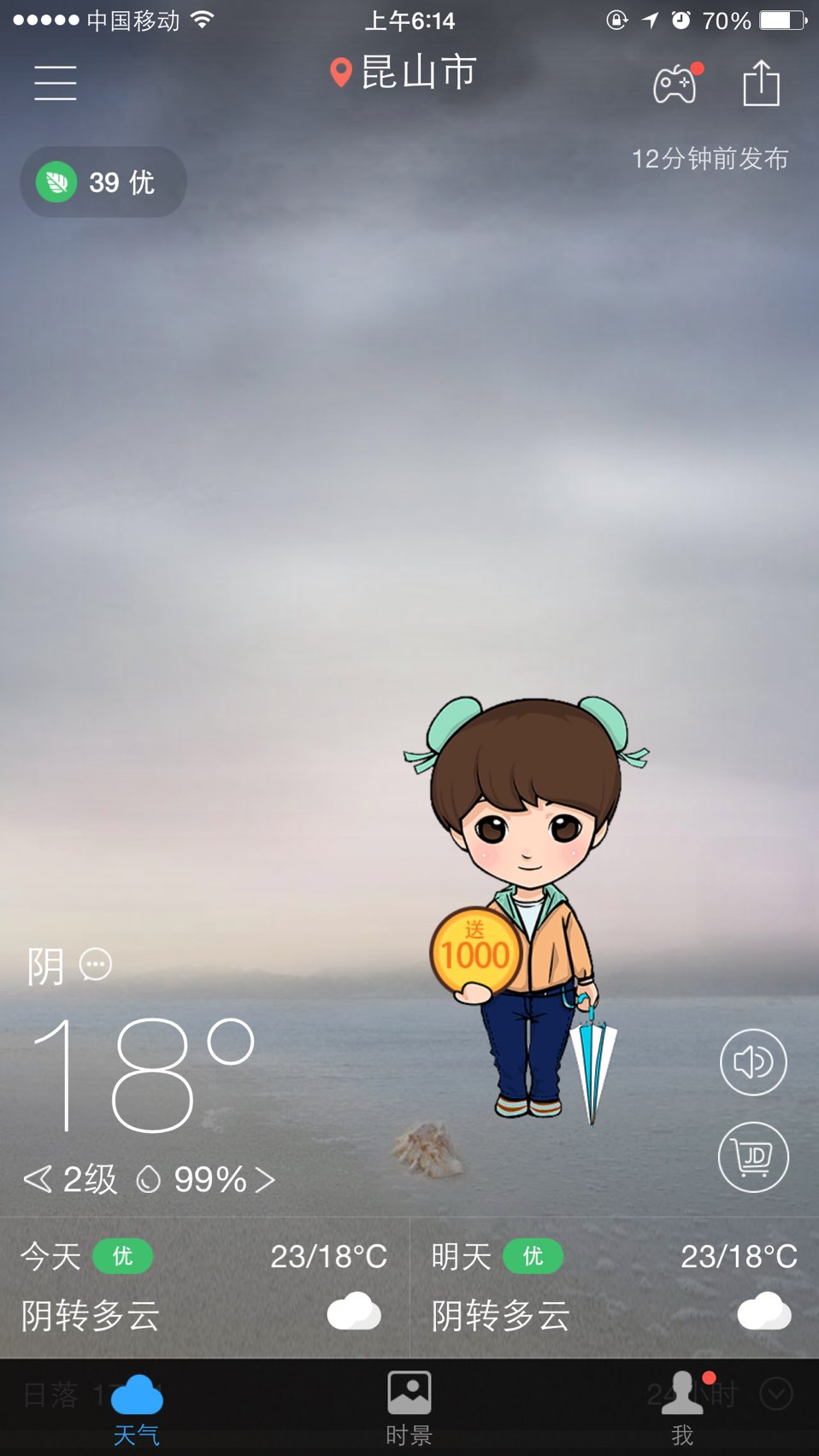Show wind and humidity details 2级 99%
The image size is (819, 1456).
click(x=150, y=1180)
